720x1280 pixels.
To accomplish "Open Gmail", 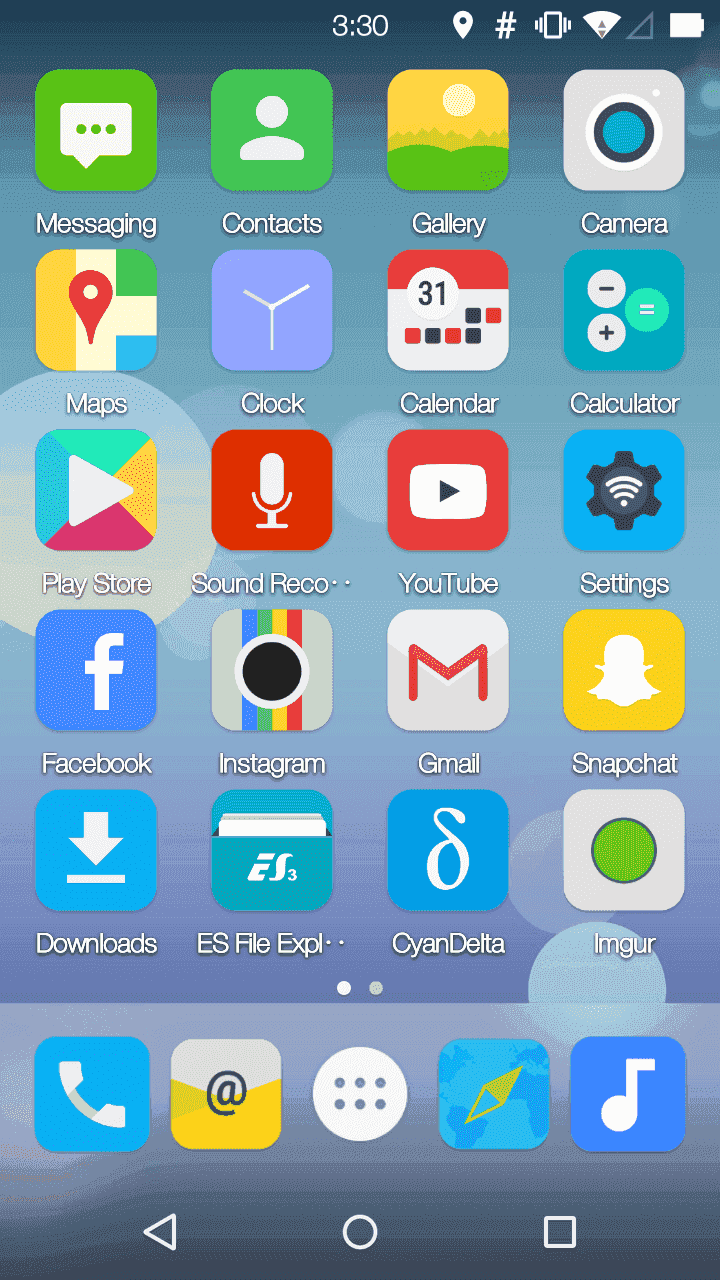I will (448, 670).
